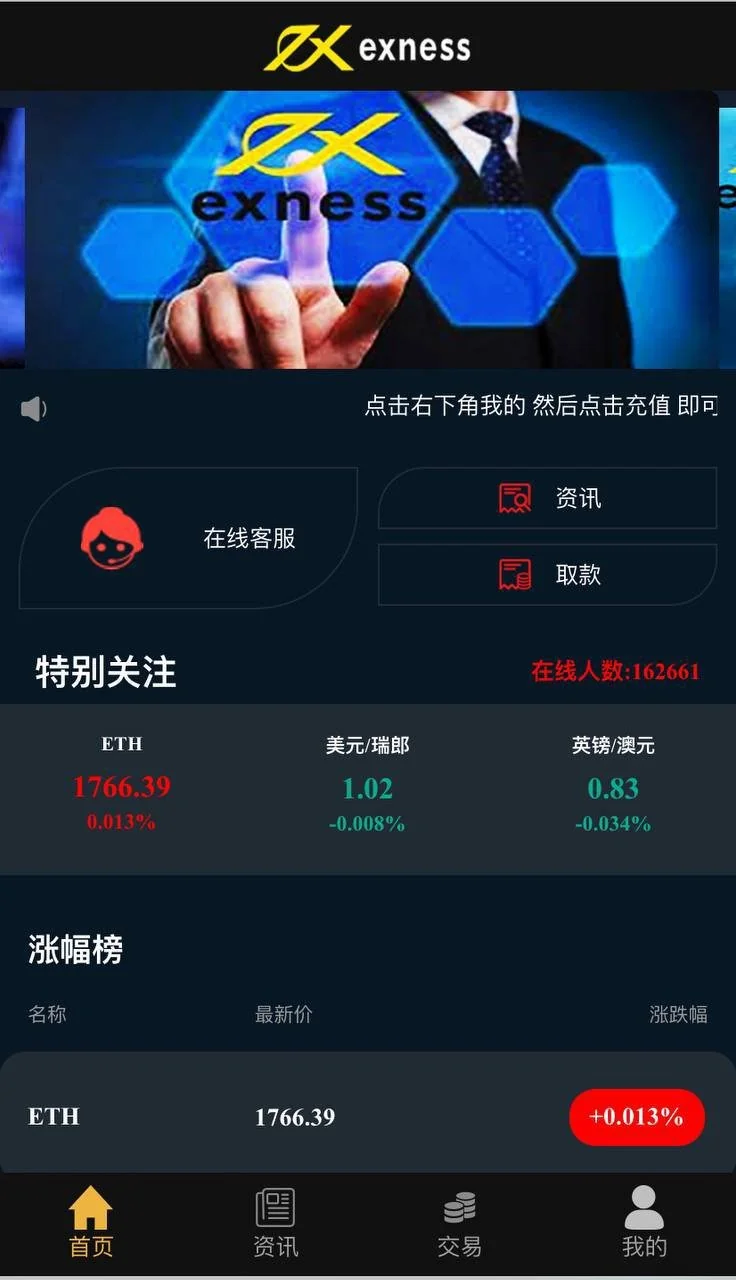Open the 美元/瑞郎 currency pair card
This screenshot has height=1280, width=736.
click(x=367, y=786)
